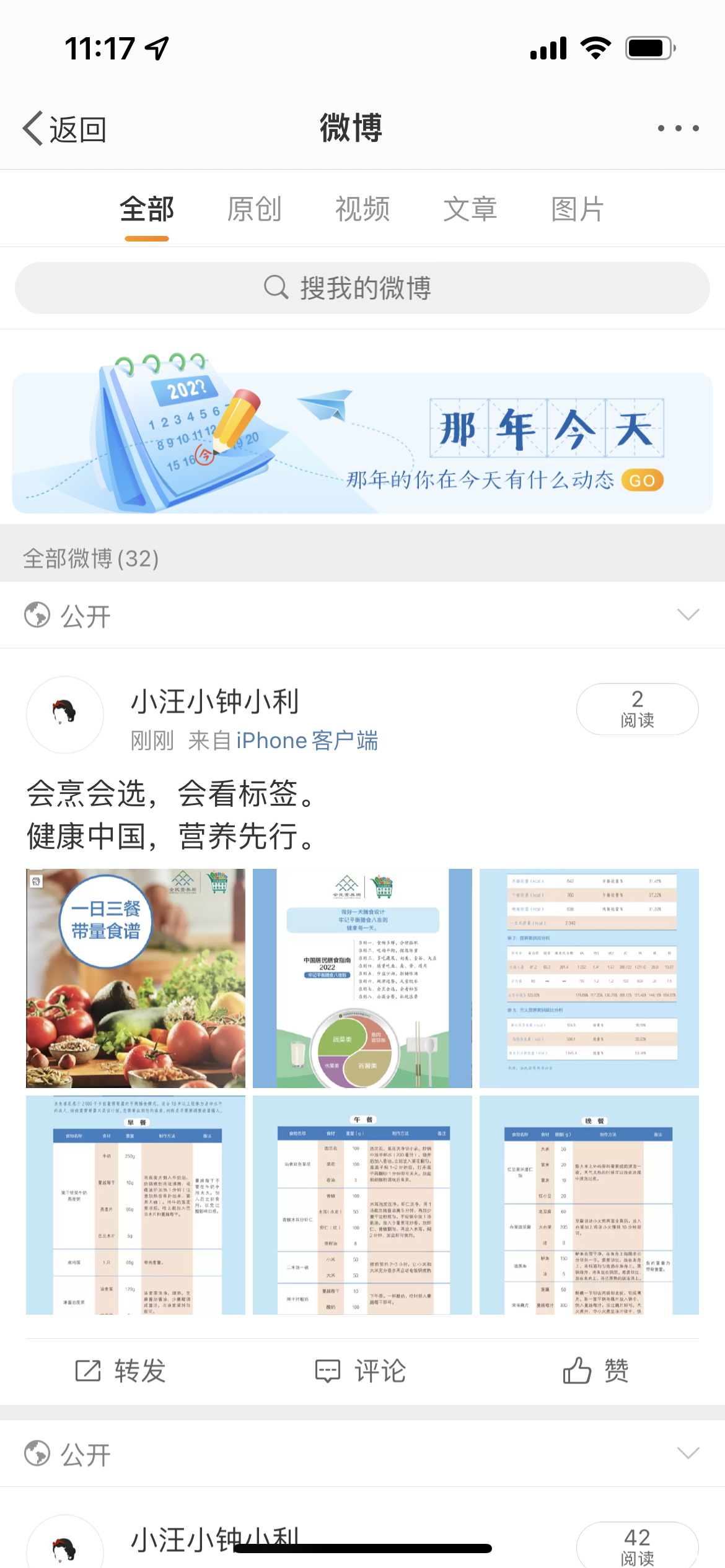Open the 一日三餐带量食谱 picture tile
This screenshot has width=725, height=1568.
136,978
